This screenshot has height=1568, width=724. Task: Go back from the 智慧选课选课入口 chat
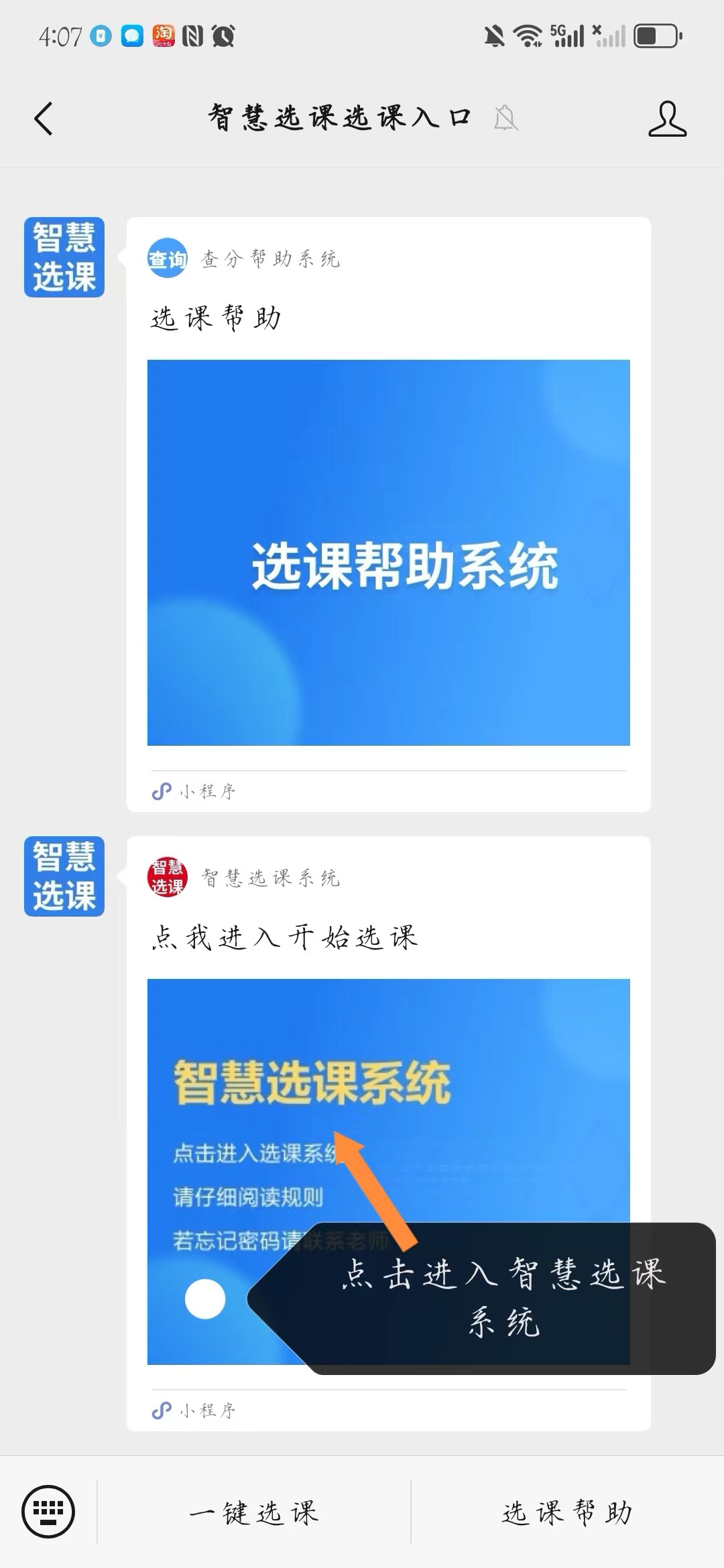(44, 119)
